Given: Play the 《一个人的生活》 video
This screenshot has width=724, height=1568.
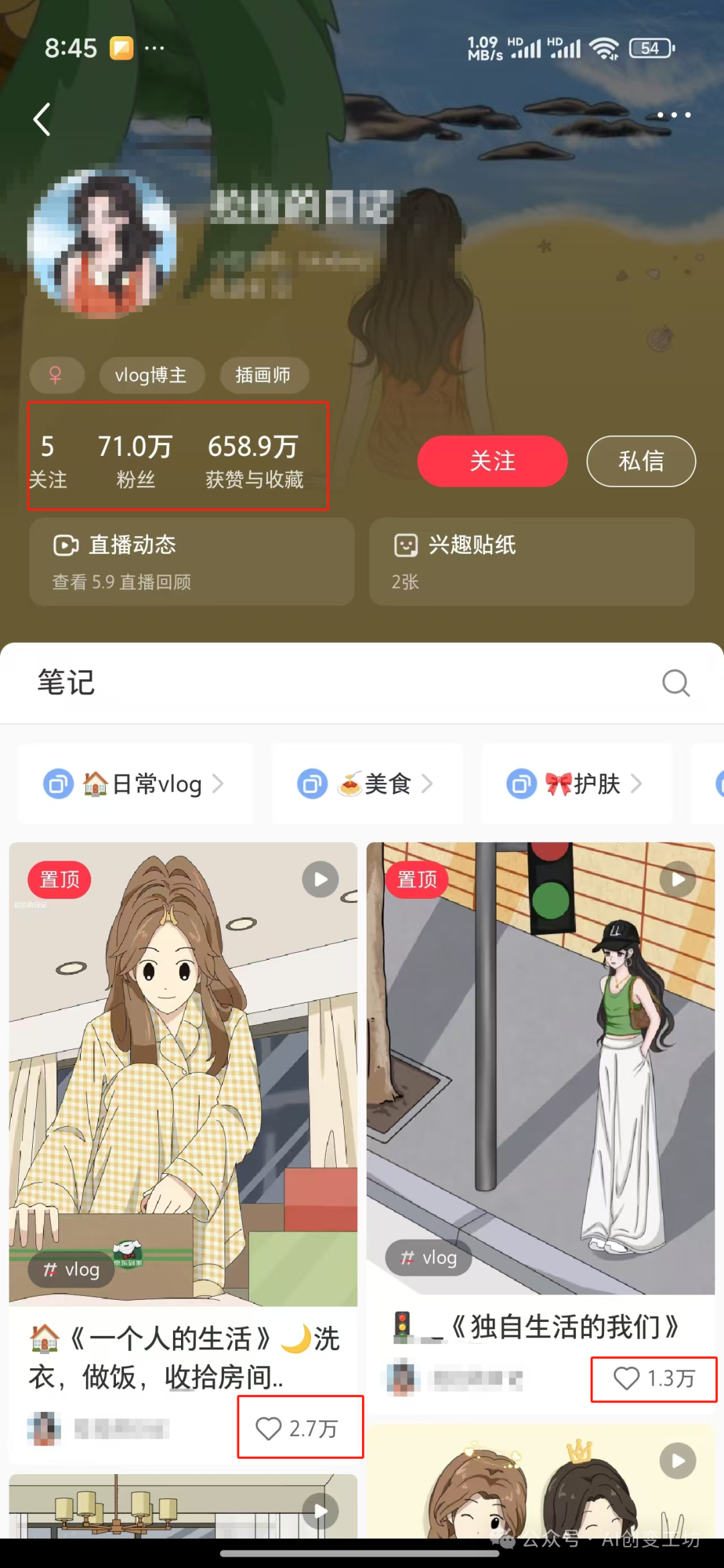Looking at the screenshot, I should (x=320, y=879).
